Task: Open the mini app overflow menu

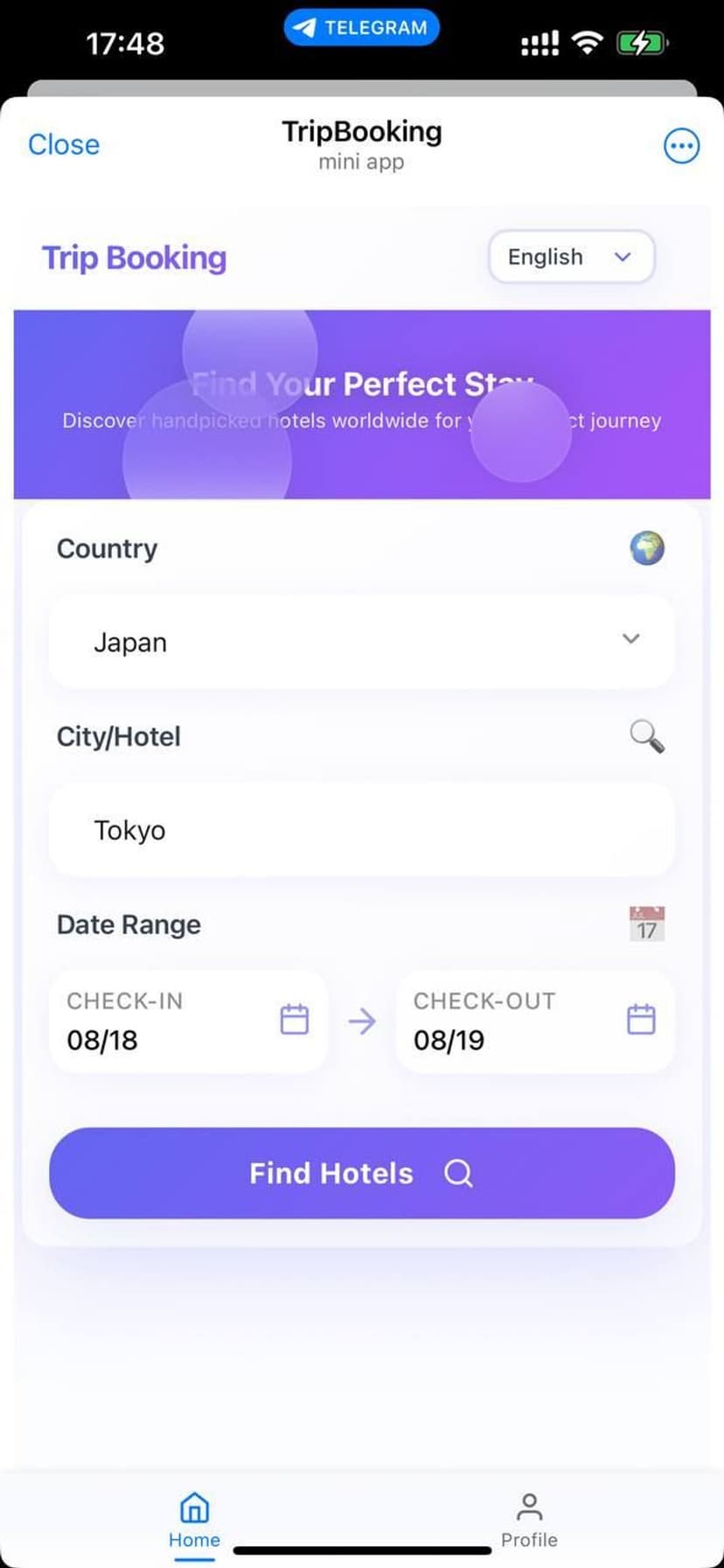Action: pyautogui.click(x=681, y=146)
